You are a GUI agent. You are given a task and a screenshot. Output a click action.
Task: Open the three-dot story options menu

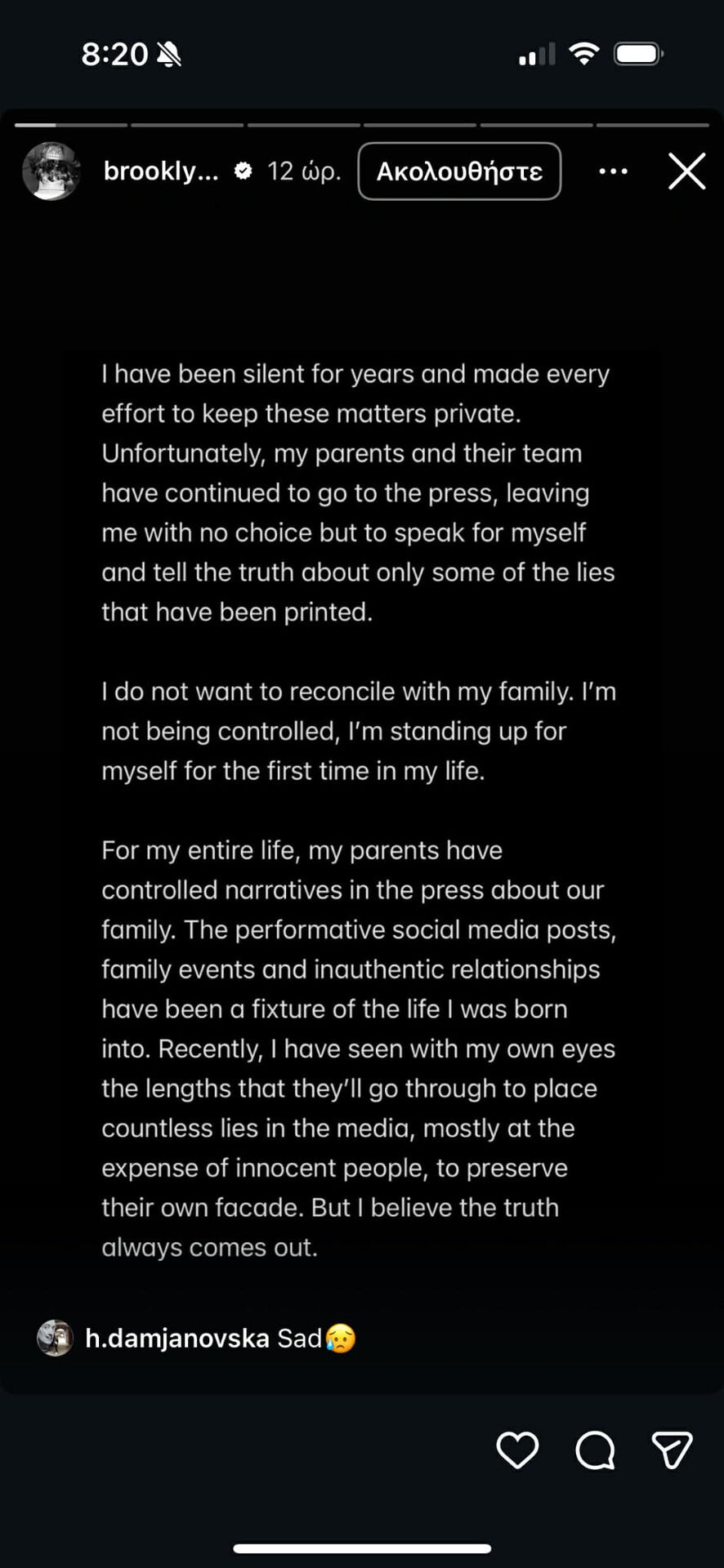613,171
